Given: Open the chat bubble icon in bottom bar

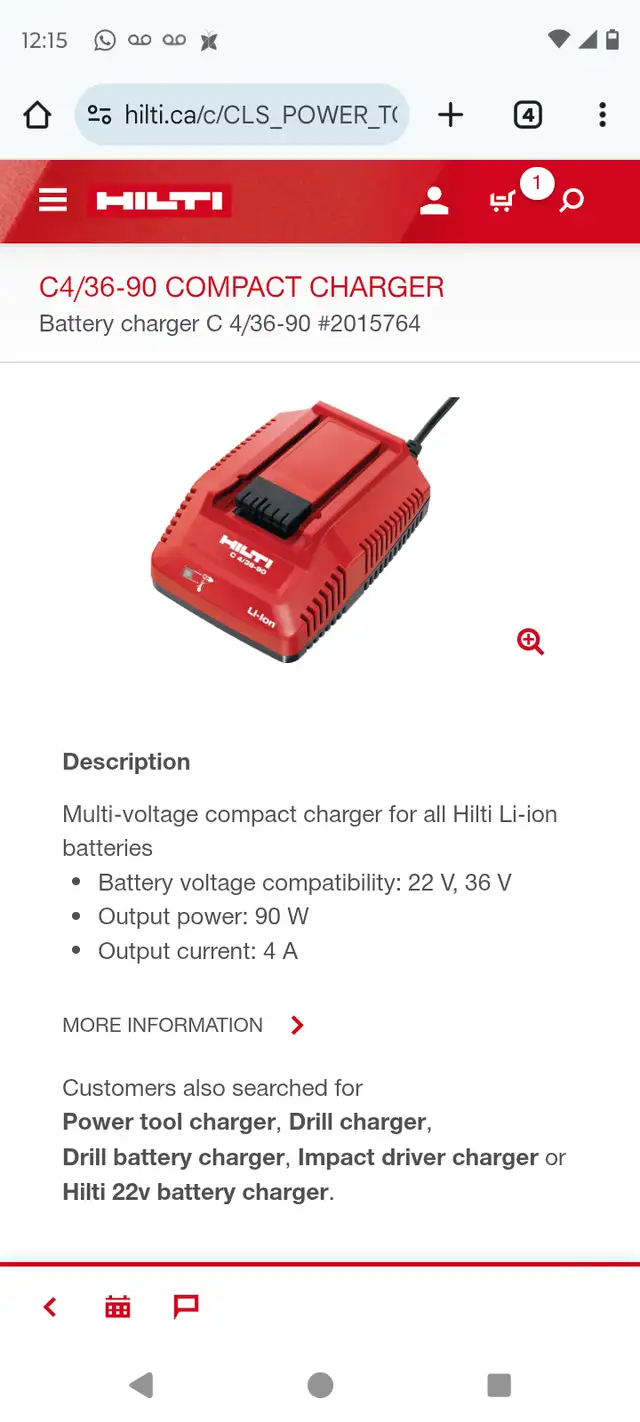Looking at the screenshot, I should [186, 1307].
